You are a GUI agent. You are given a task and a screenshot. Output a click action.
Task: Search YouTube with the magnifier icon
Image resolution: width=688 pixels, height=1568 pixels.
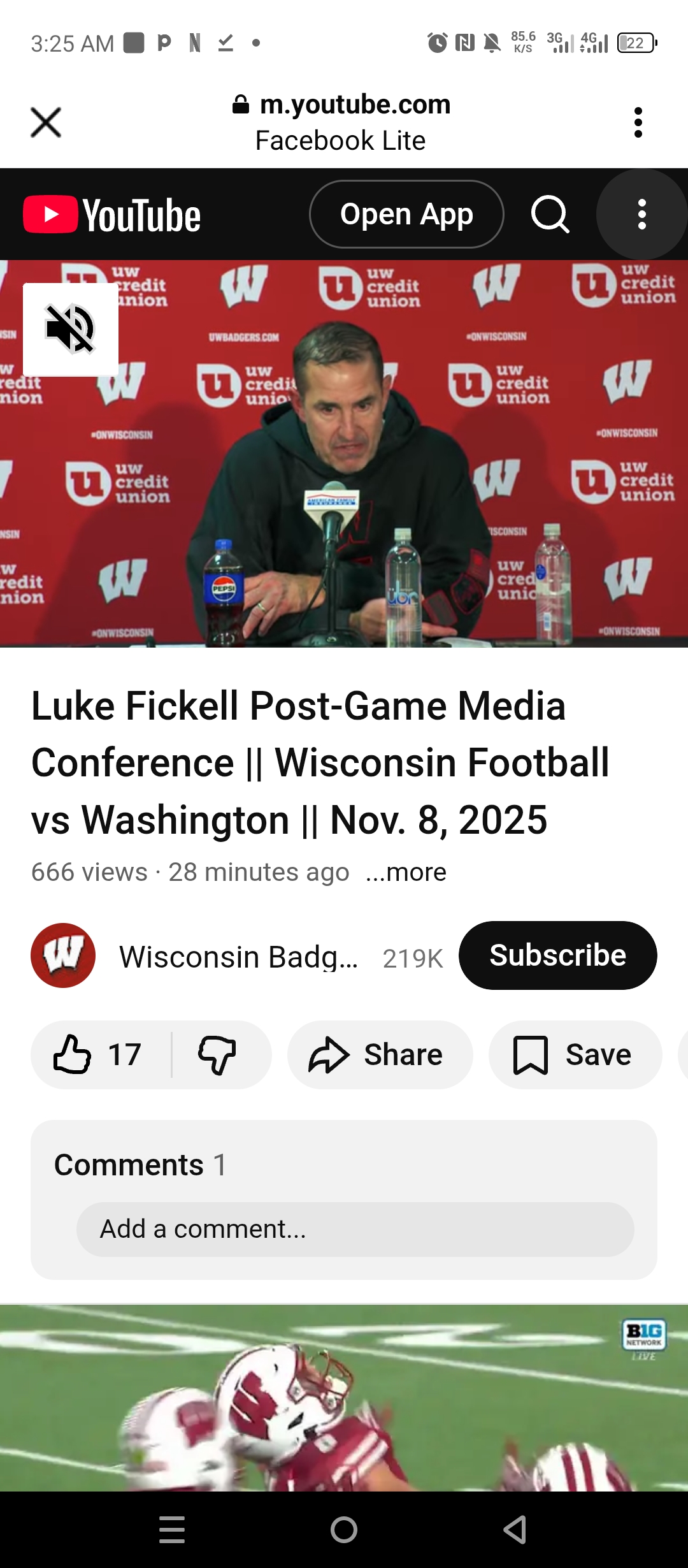(550, 214)
